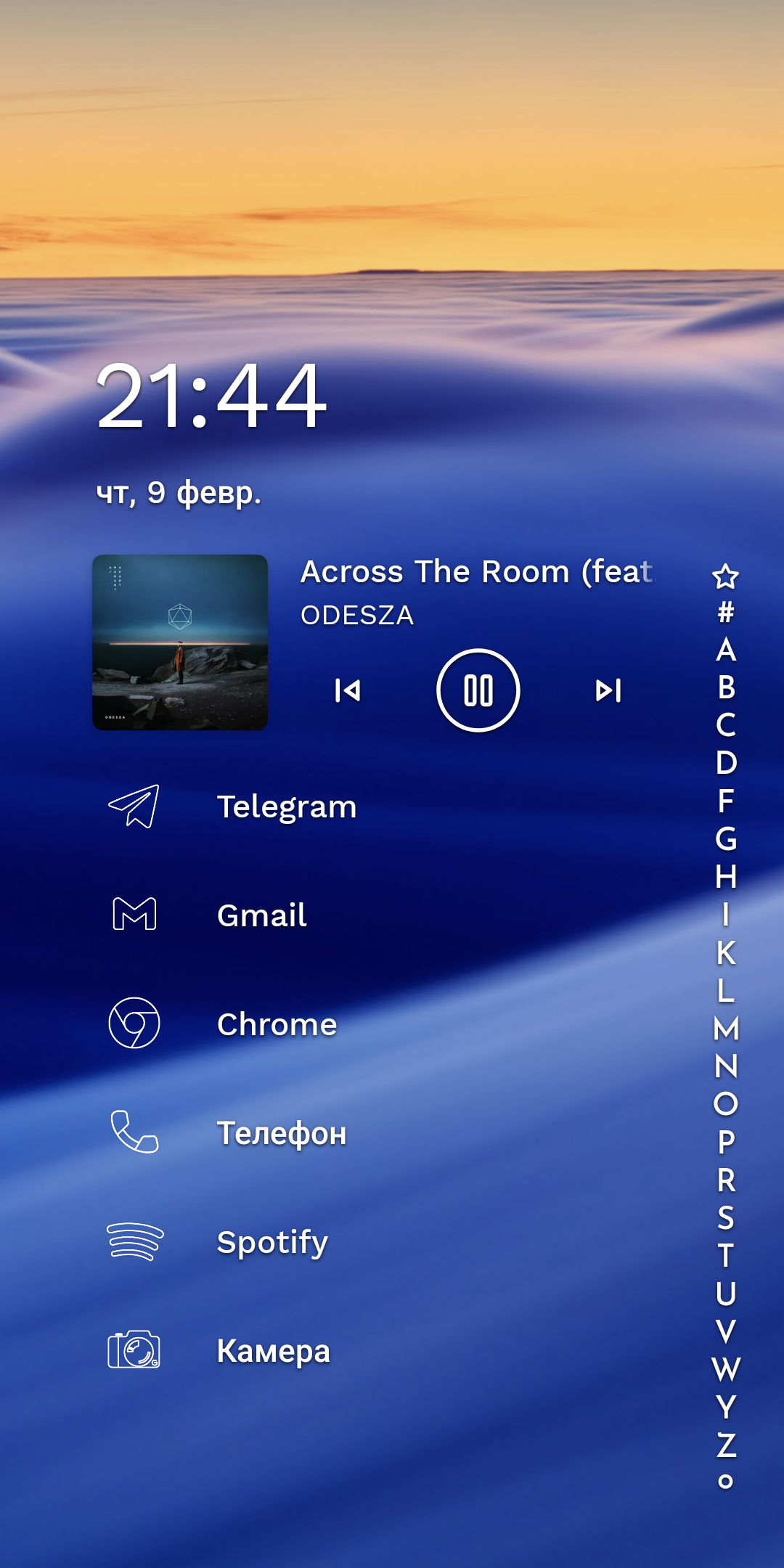Tap the favorites star in the alphabet index
Screen dimensions: 784x1568
tap(725, 577)
